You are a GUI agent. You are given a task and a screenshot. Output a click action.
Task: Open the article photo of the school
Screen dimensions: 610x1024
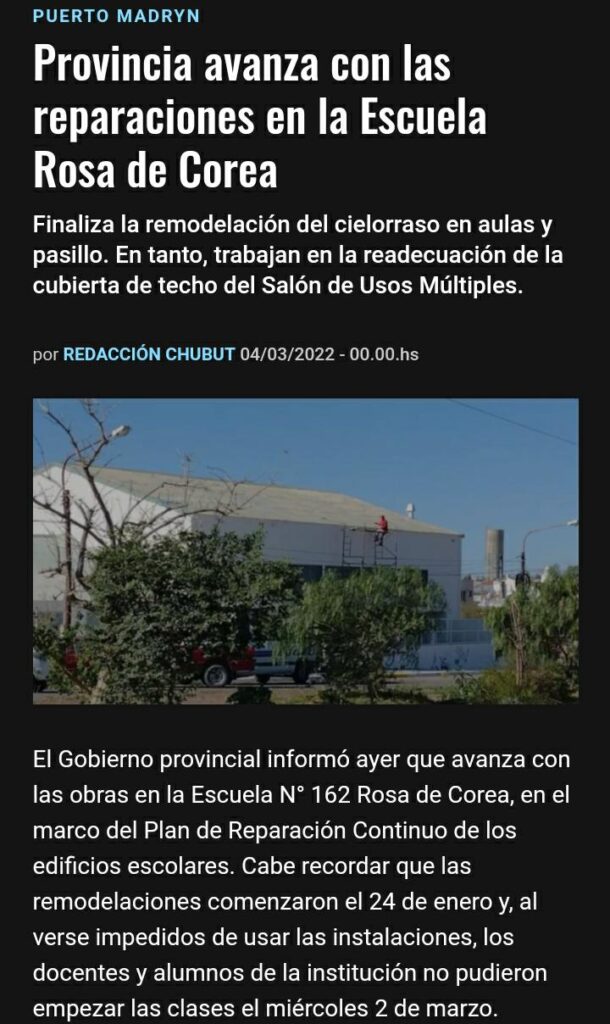(305, 551)
